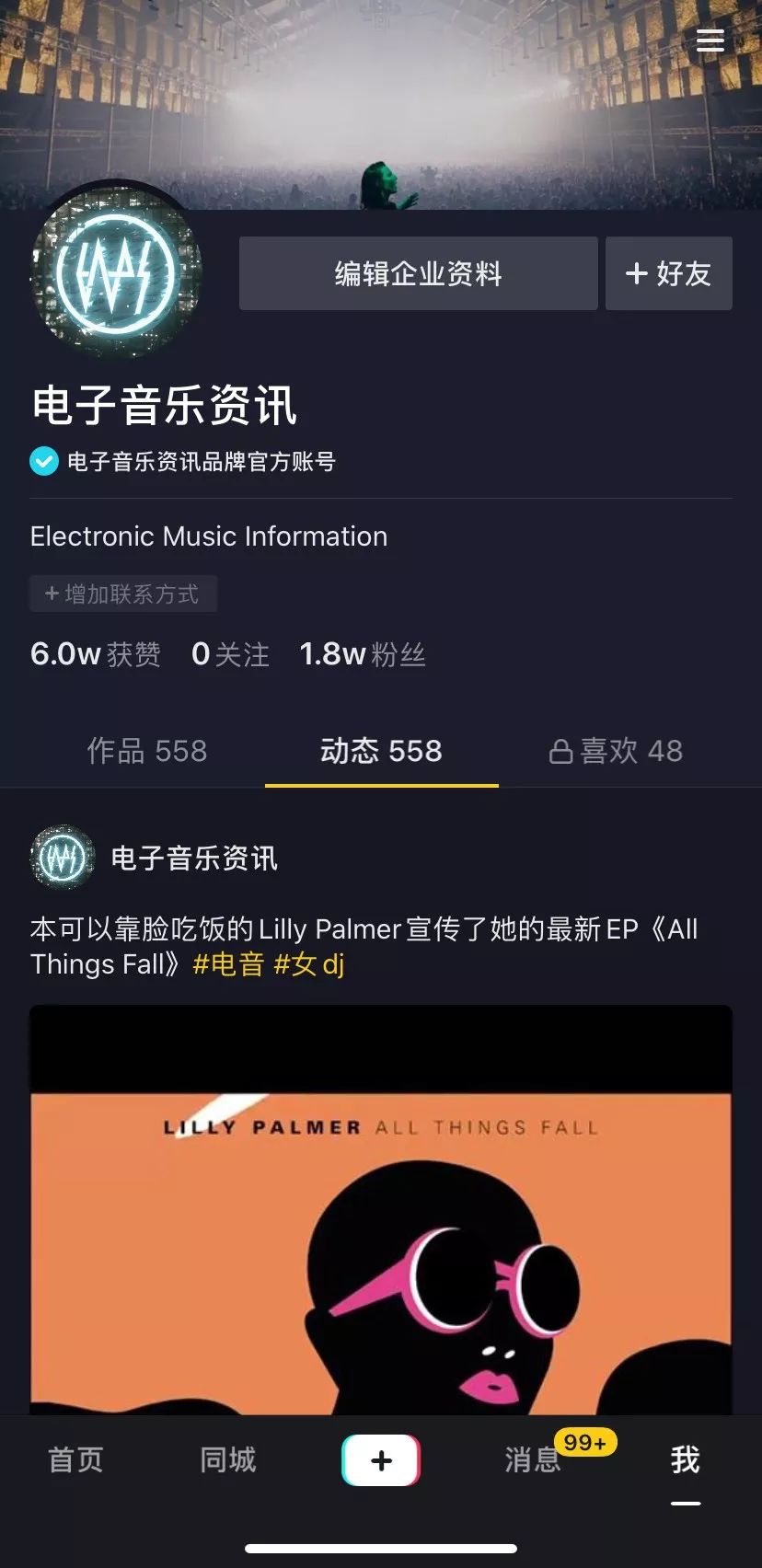This screenshot has width=762, height=1568.
Task: View the 1.8w 粉丝 followers list
Action: point(363,654)
